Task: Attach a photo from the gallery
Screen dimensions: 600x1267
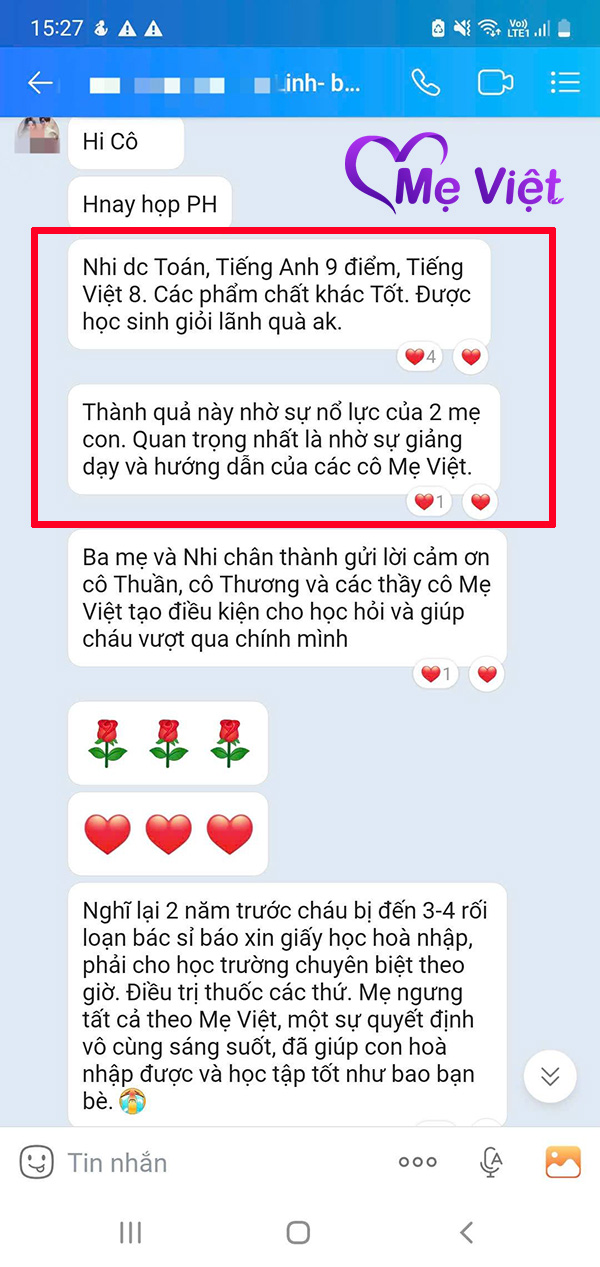Action: (x=563, y=1162)
